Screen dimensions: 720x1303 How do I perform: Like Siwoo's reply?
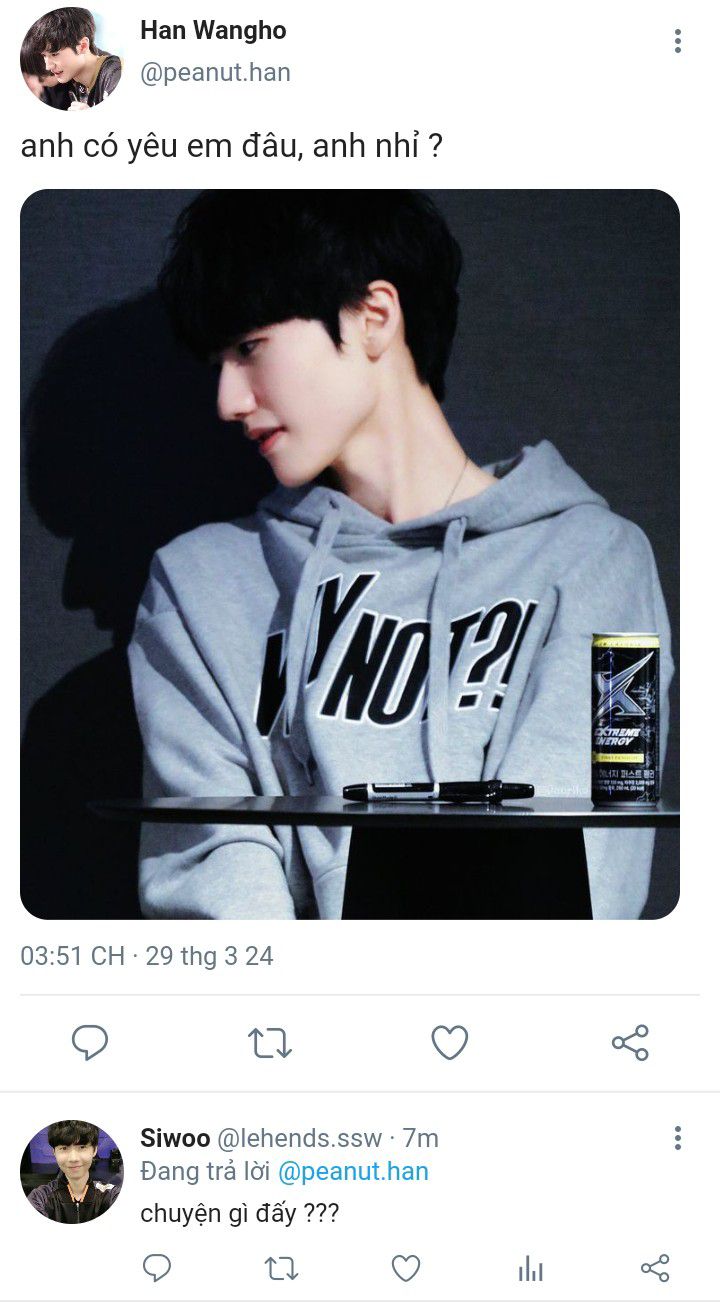(x=405, y=1268)
